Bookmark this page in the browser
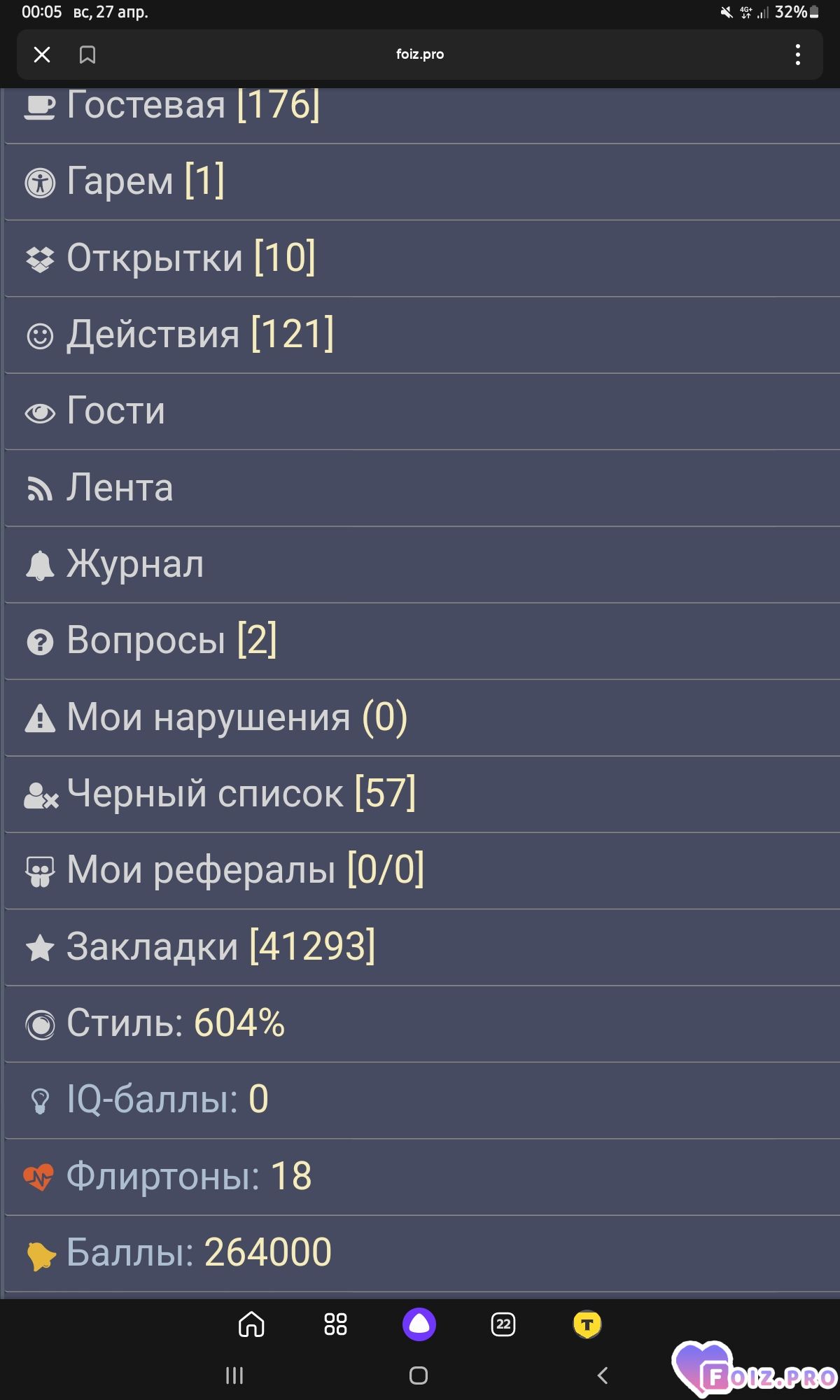The height and width of the screenshot is (1400, 840). click(x=87, y=55)
